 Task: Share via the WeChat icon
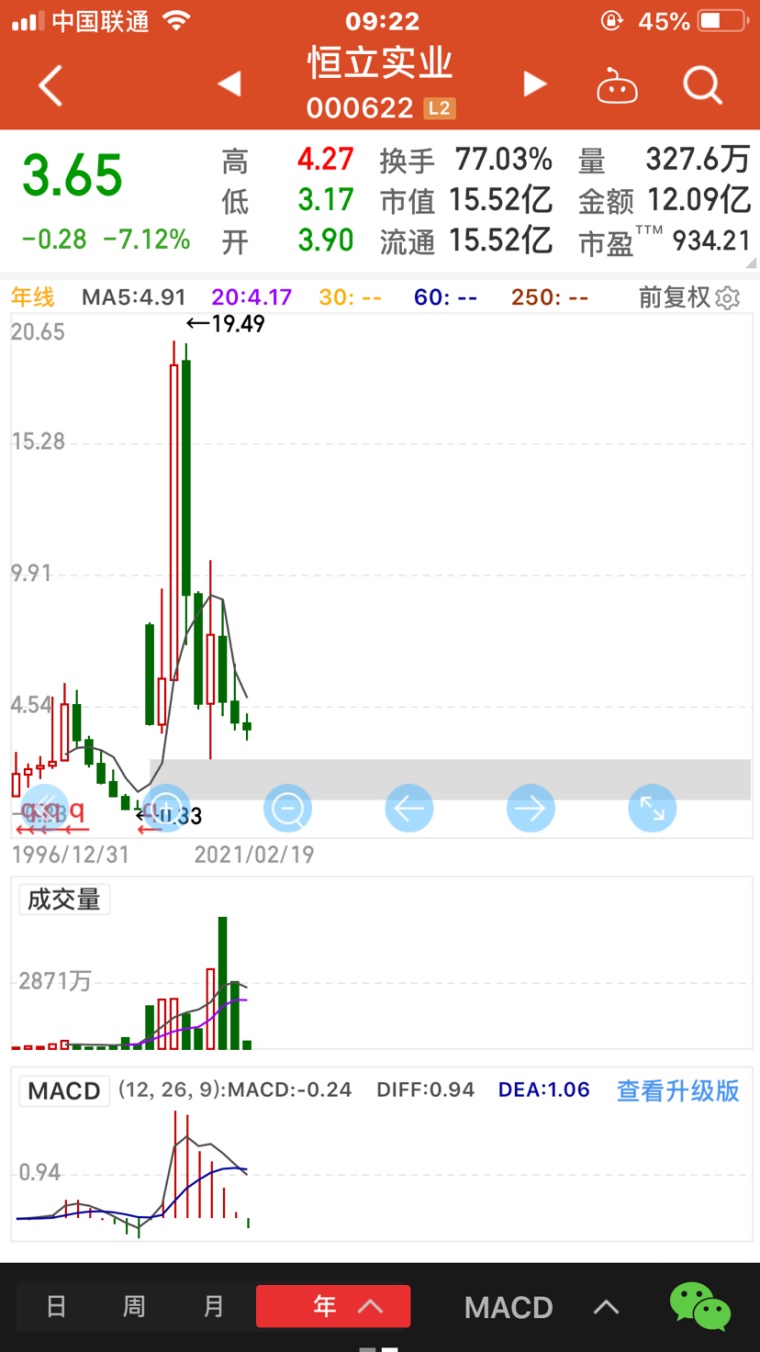700,1306
